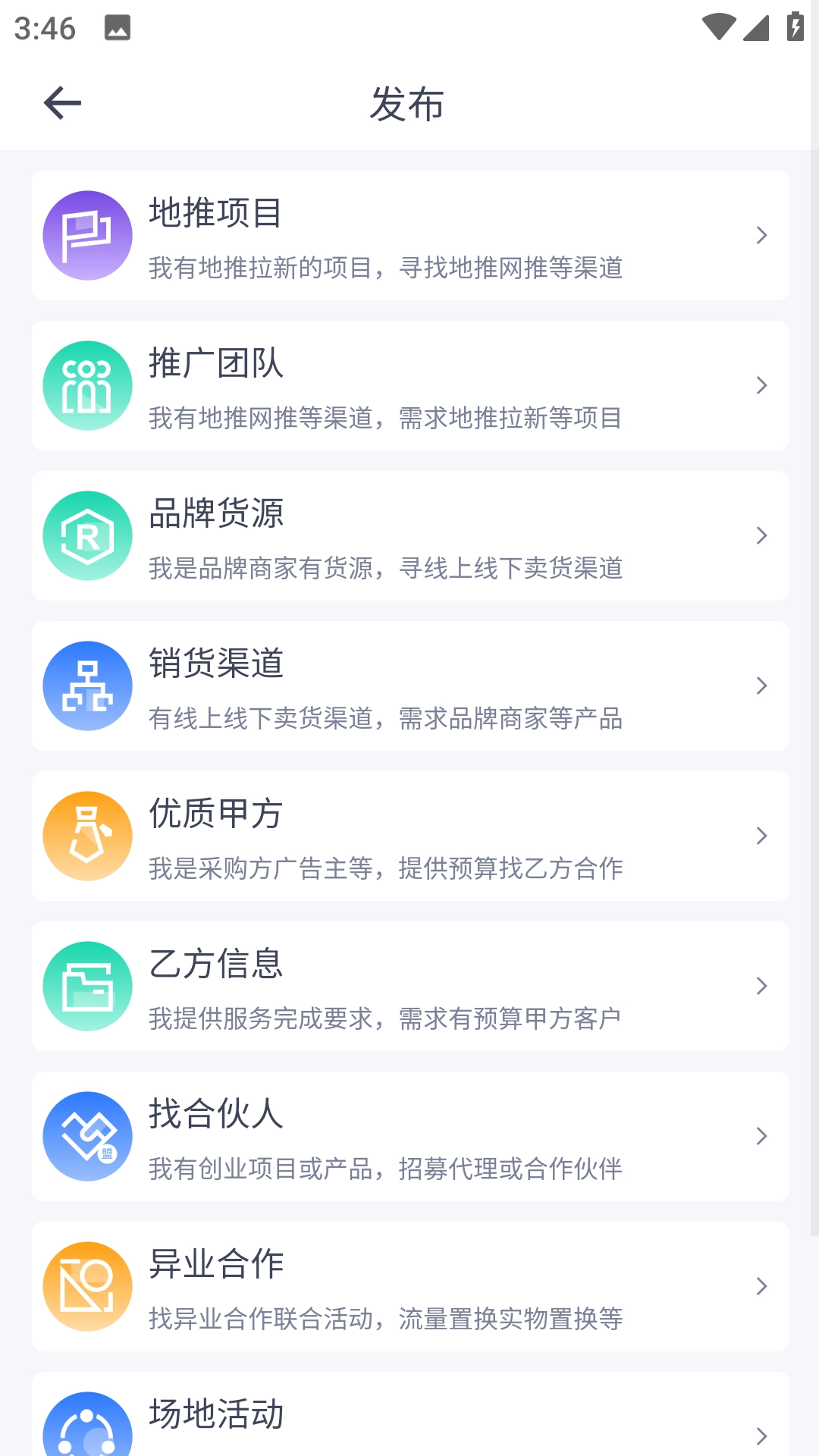
Task: Select the 找合伙人 handshake icon
Action: (86, 1135)
